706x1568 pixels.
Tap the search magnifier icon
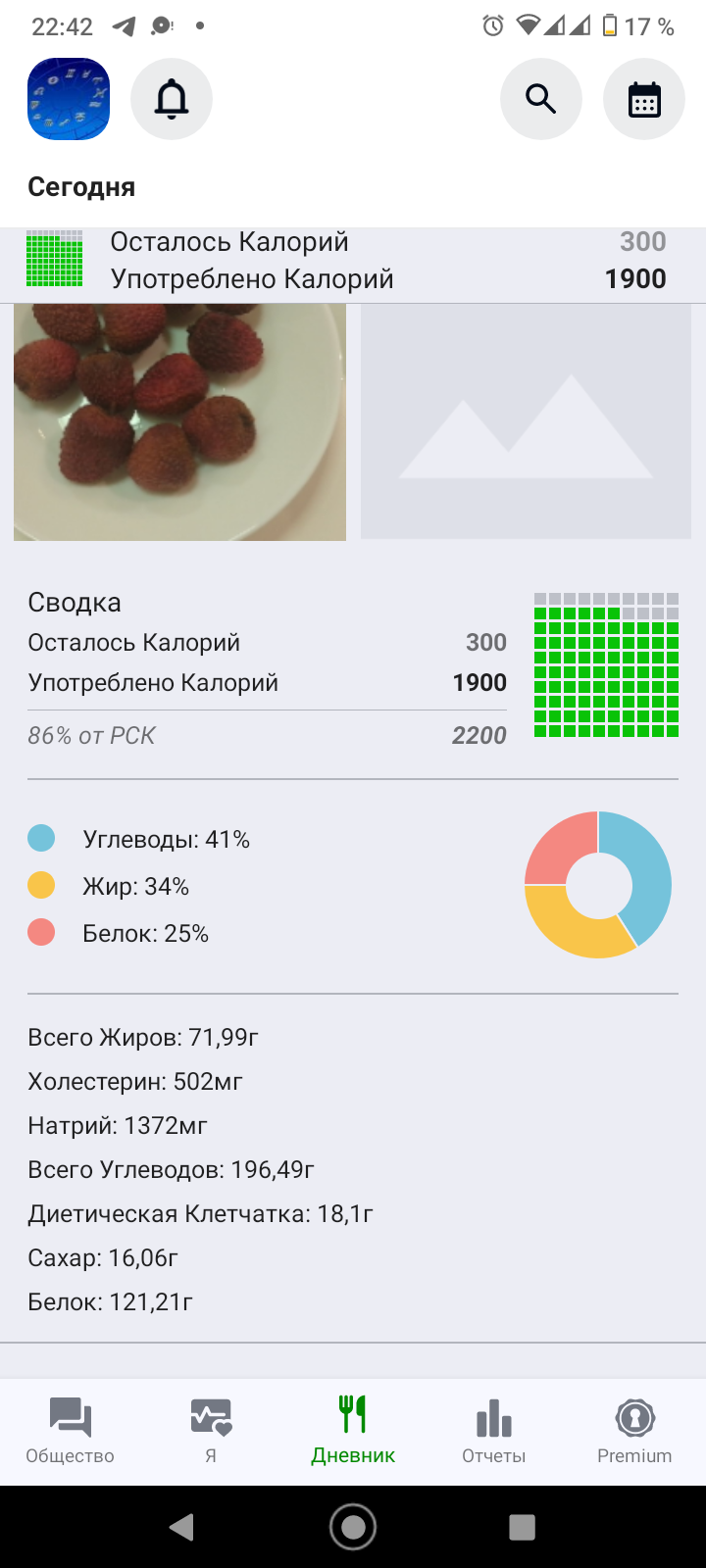(x=541, y=99)
